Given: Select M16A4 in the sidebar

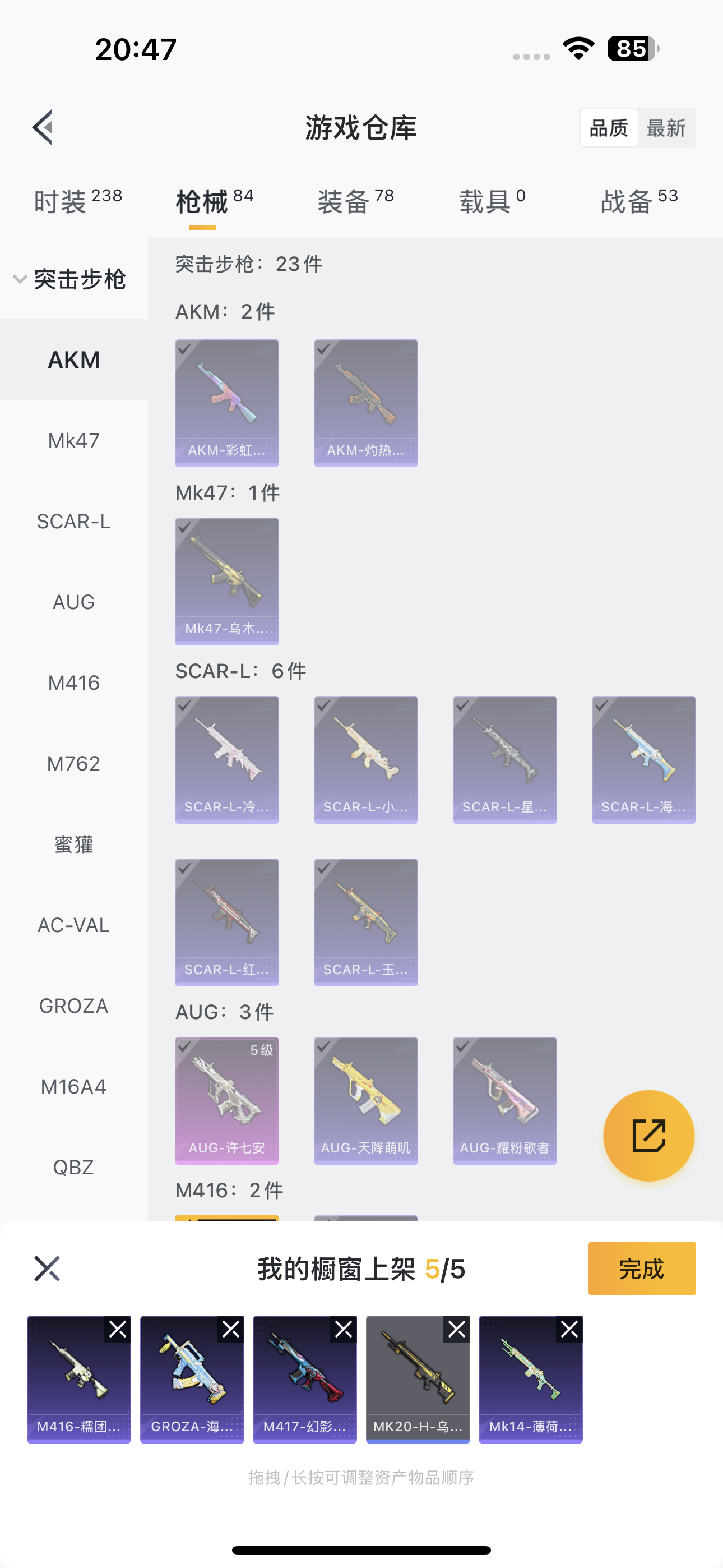Looking at the screenshot, I should (x=73, y=1086).
